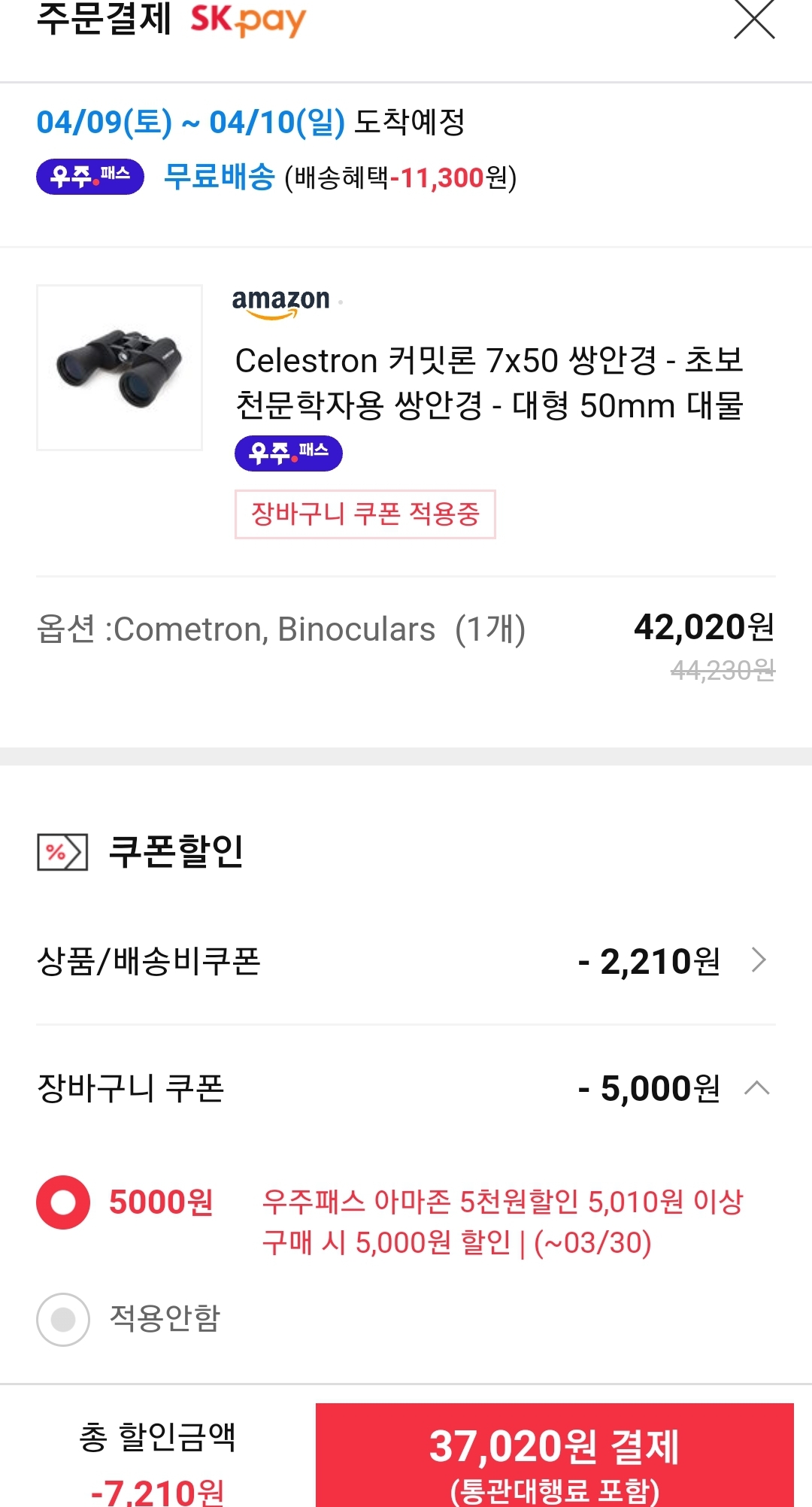Choose 적용안함 to skip the coupon
812x1507 pixels.
63,1319
